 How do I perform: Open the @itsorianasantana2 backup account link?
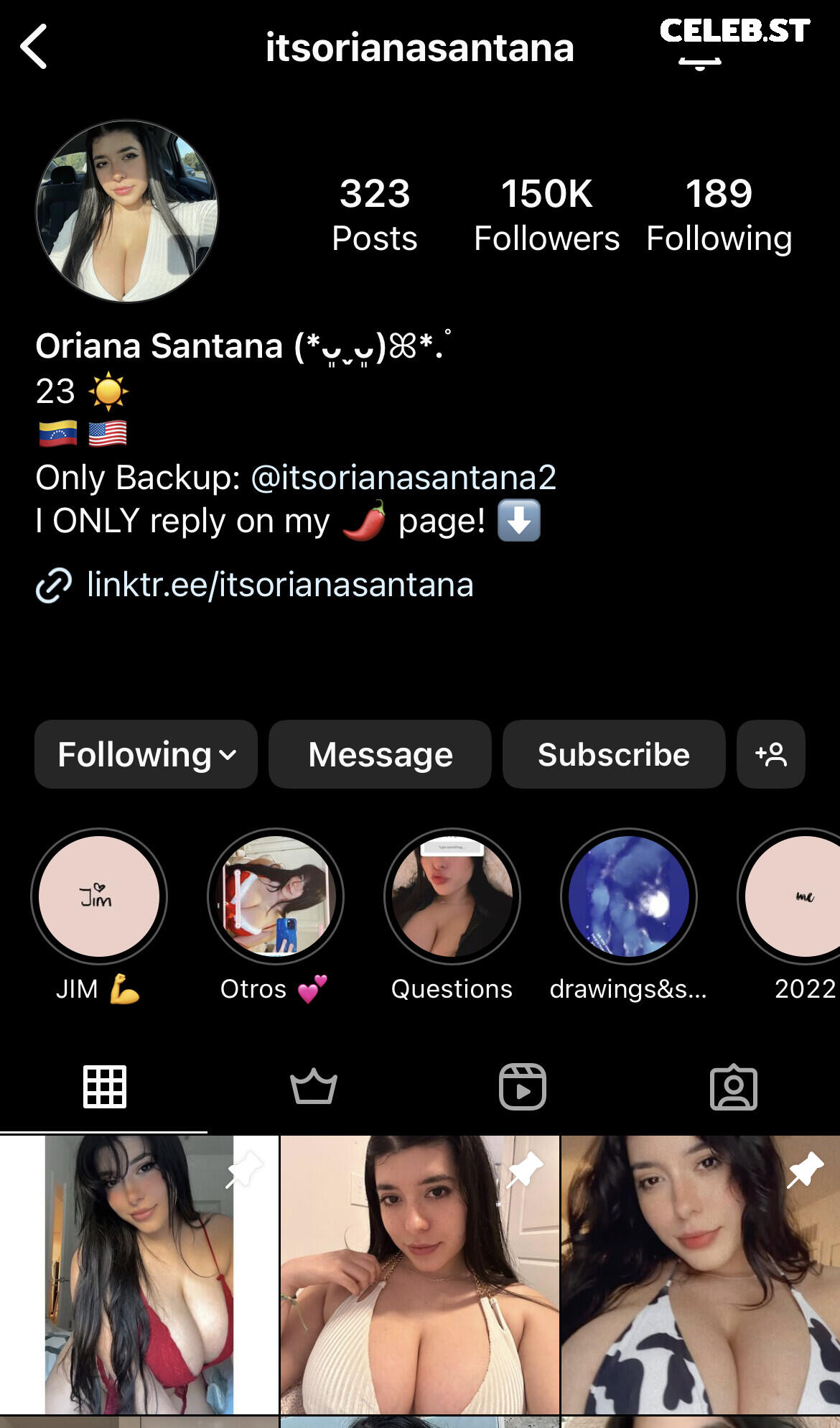tap(403, 478)
